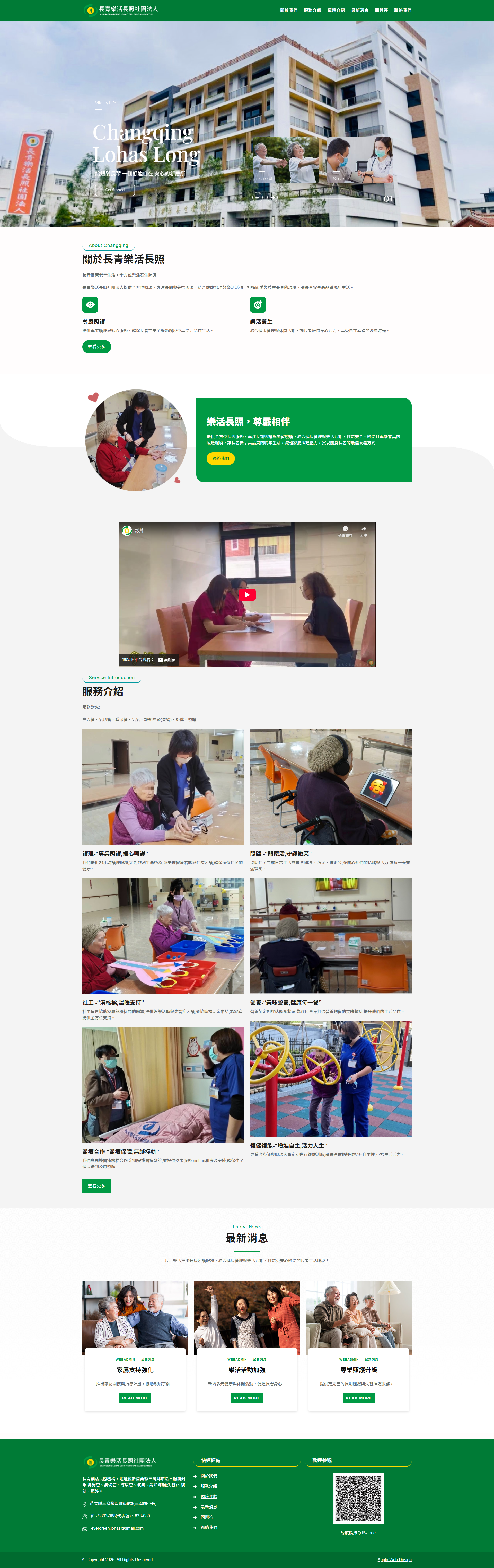Open the 環境介紹 footer quick link
Viewport: 494px width, 1568px height.
click(209, 1496)
